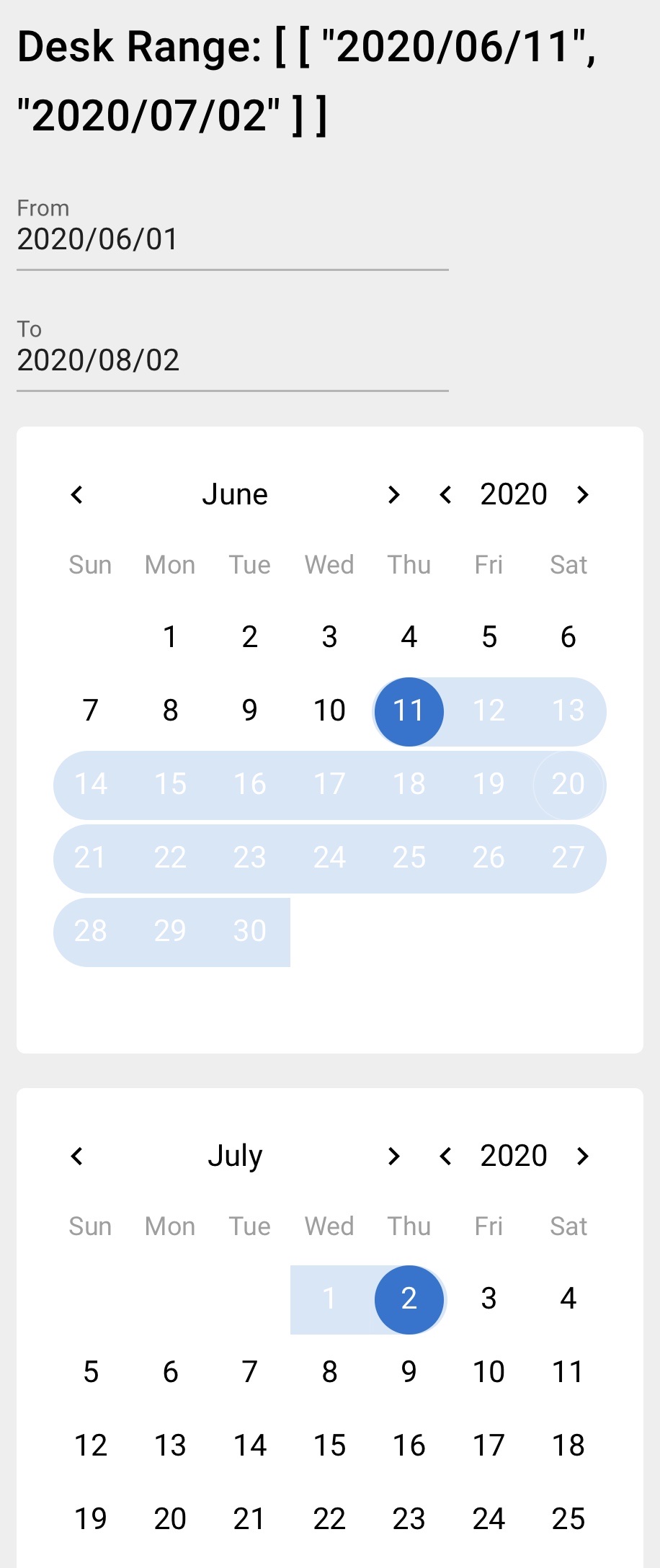
Task: Select June 11 start date circle
Action: (x=409, y=711)
